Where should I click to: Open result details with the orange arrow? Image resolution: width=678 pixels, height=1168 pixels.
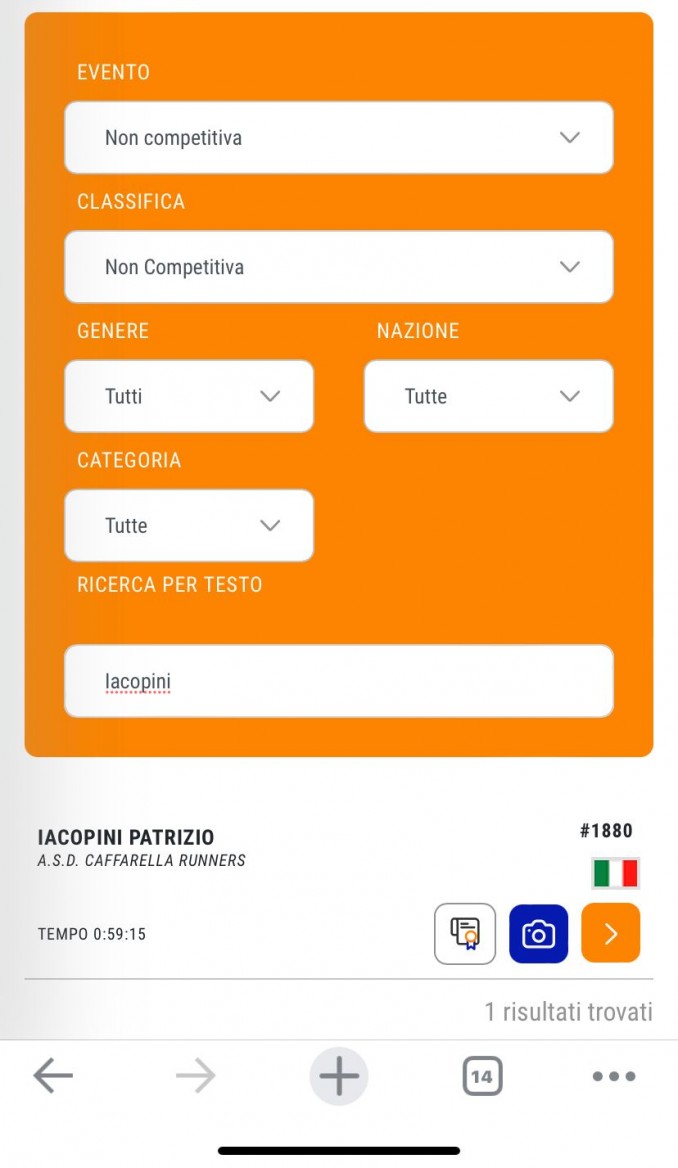610,933
